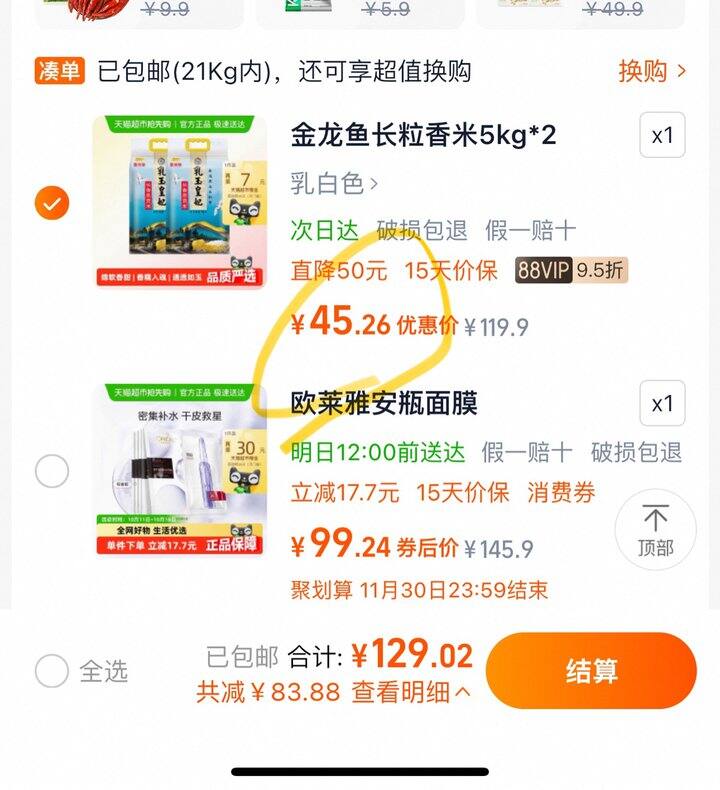Check the 全选 select-all circle
The height and width of the screenshot is (790, 720).
point(52,671)
